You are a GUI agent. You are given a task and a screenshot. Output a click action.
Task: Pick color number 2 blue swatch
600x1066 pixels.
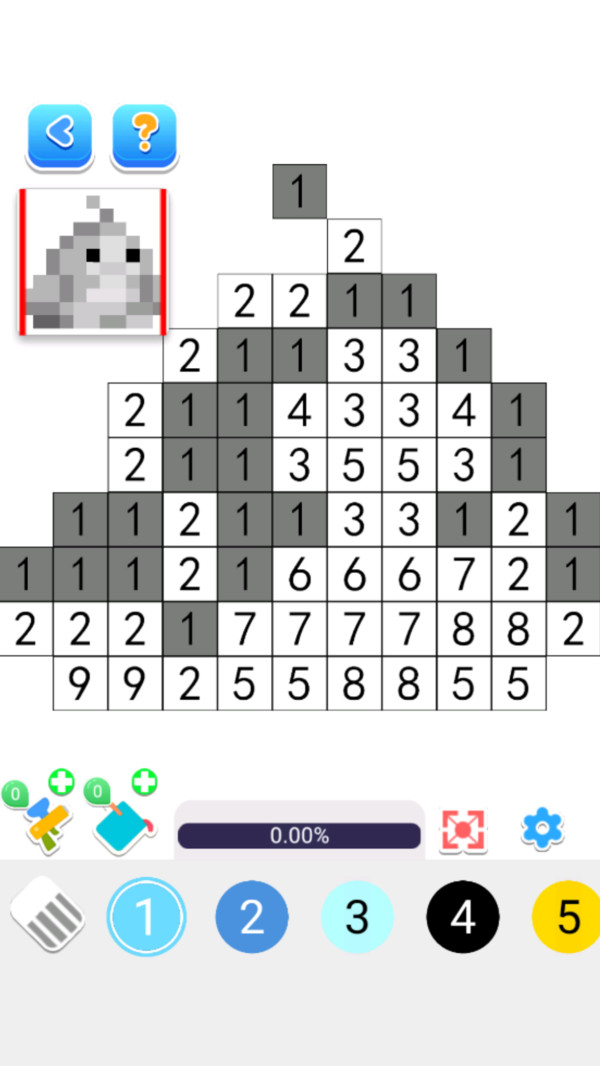coord(252,917)
